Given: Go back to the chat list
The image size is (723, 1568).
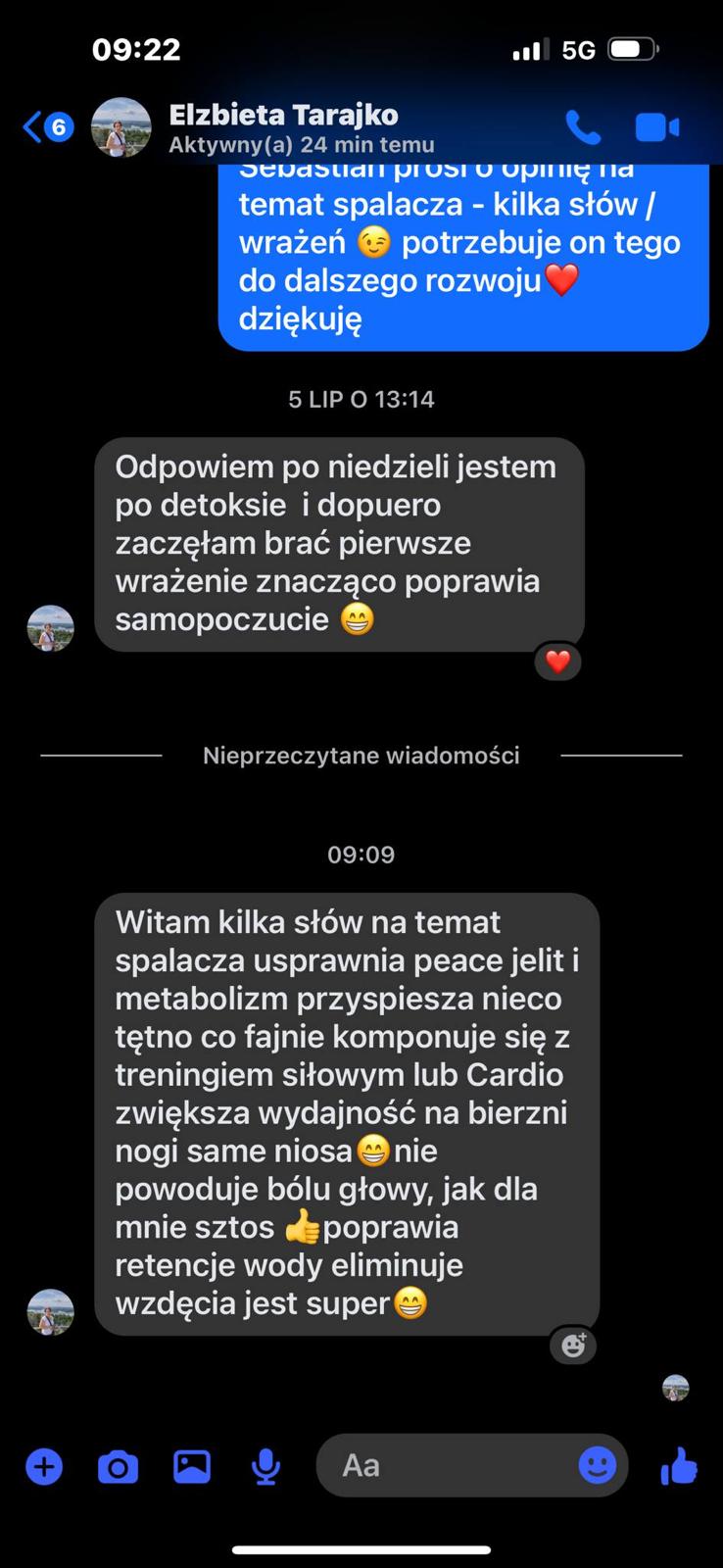Looking at the screenshot, I should [46, 127].
